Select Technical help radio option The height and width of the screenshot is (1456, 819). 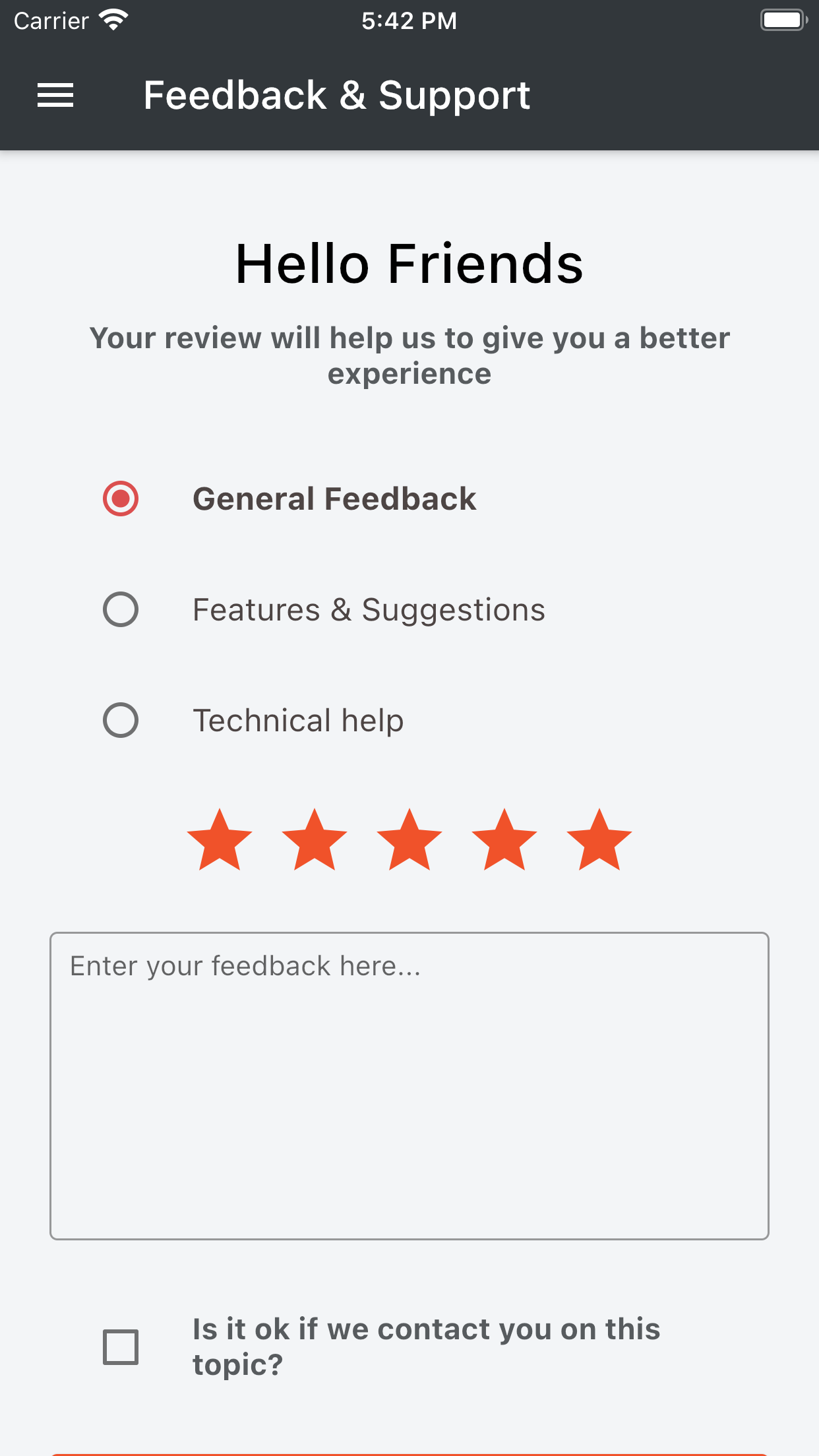click(121, 720)
